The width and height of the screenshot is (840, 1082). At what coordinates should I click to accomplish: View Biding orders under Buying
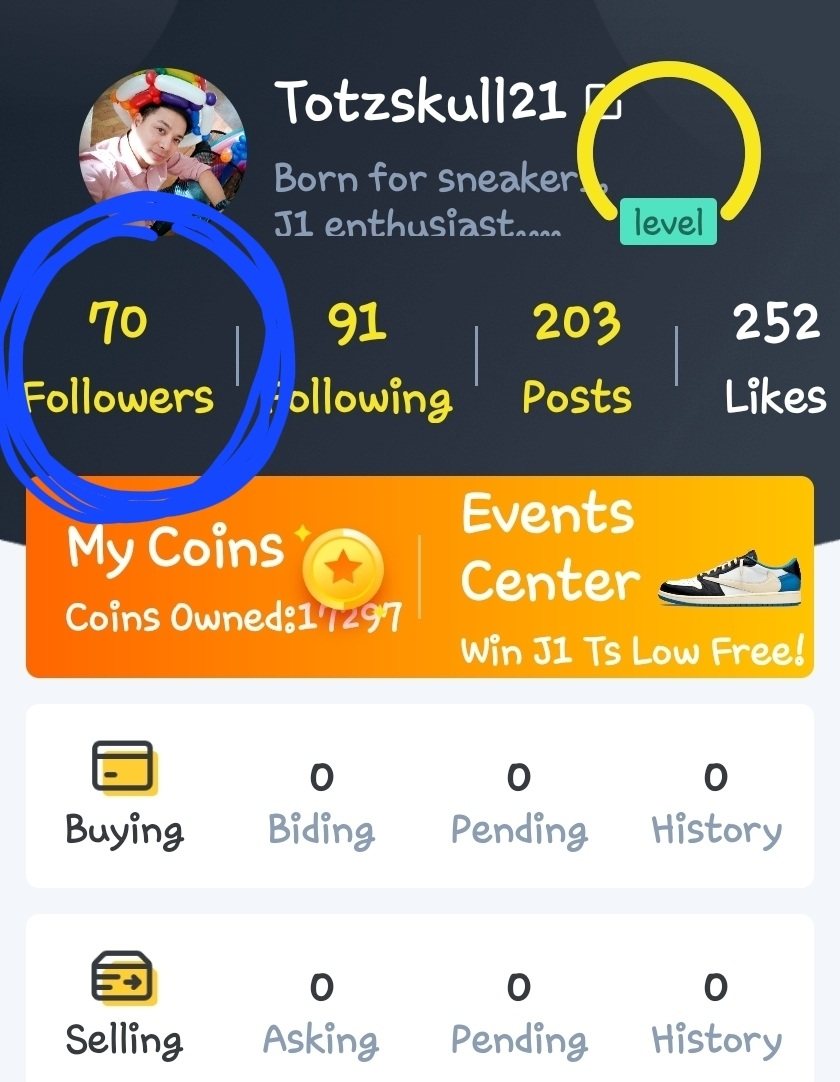point(321,806)
